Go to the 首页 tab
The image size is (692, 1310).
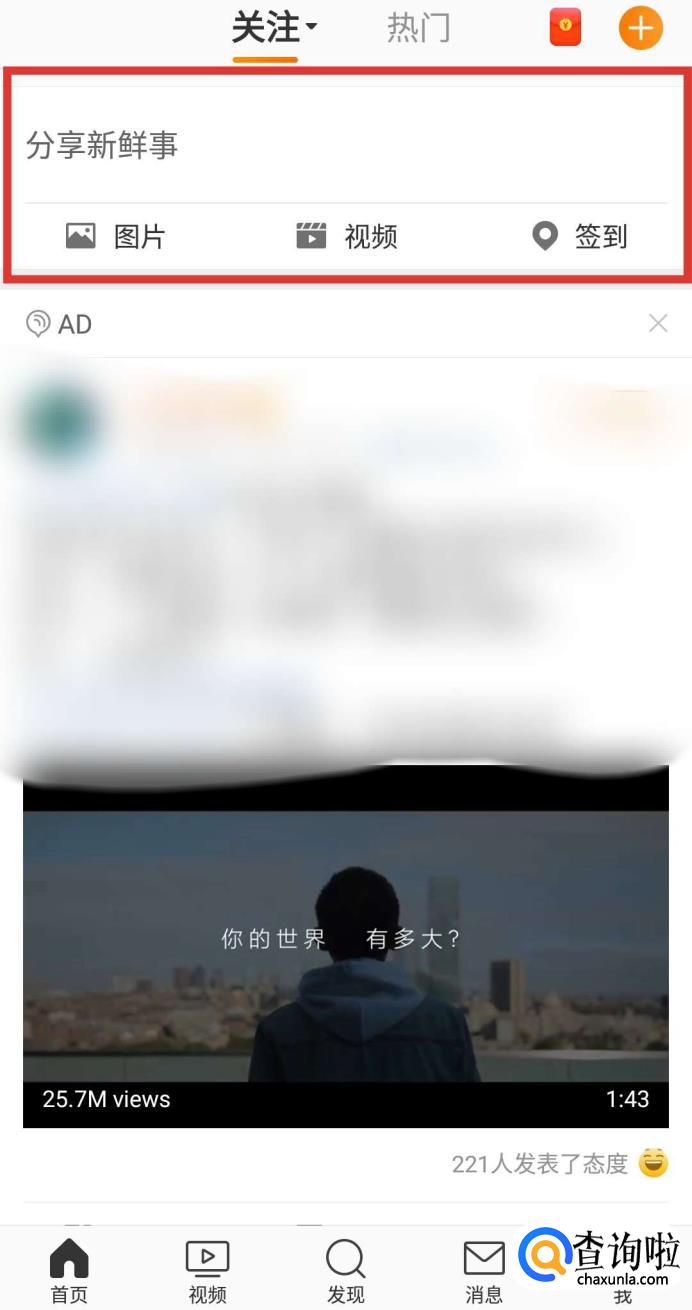click(x=69, y=1270)
